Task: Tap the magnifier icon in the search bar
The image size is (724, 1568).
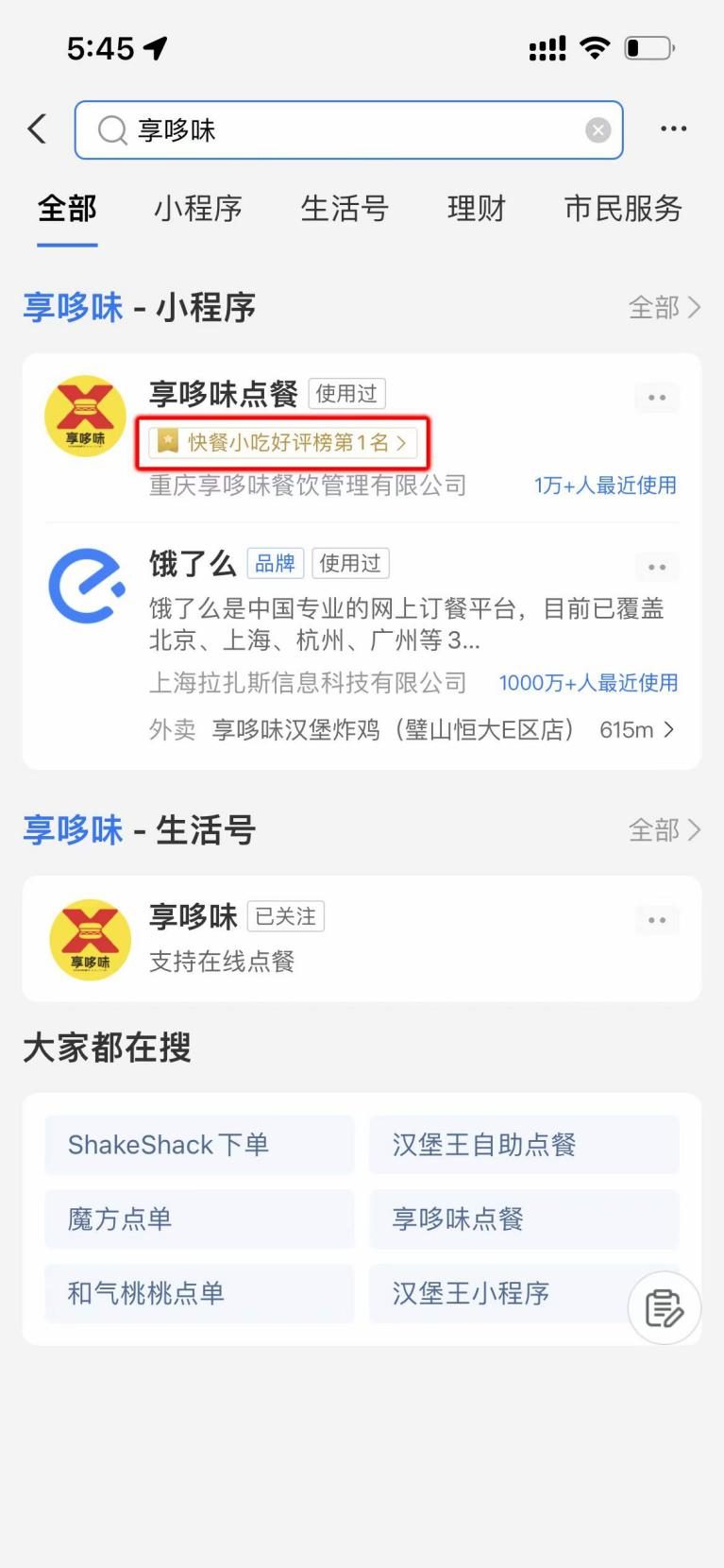Action: pyautogui.click(x=111, y=129)
